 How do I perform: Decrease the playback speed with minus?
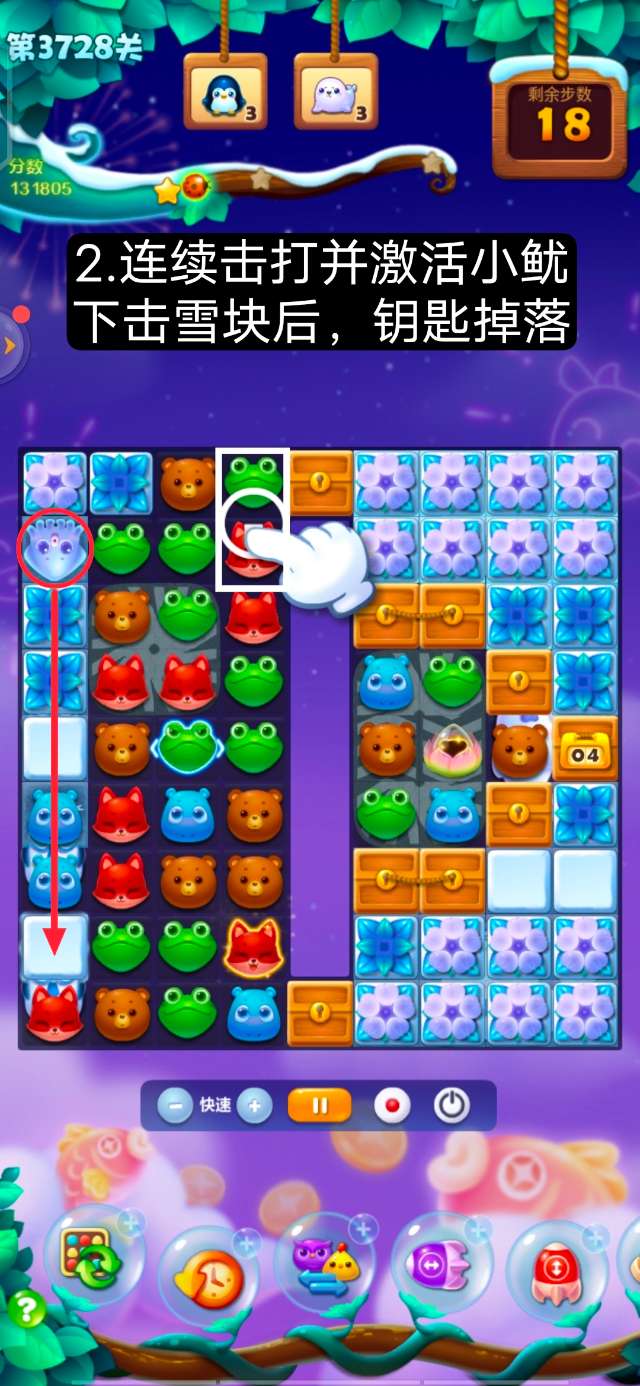point(175,1106)
